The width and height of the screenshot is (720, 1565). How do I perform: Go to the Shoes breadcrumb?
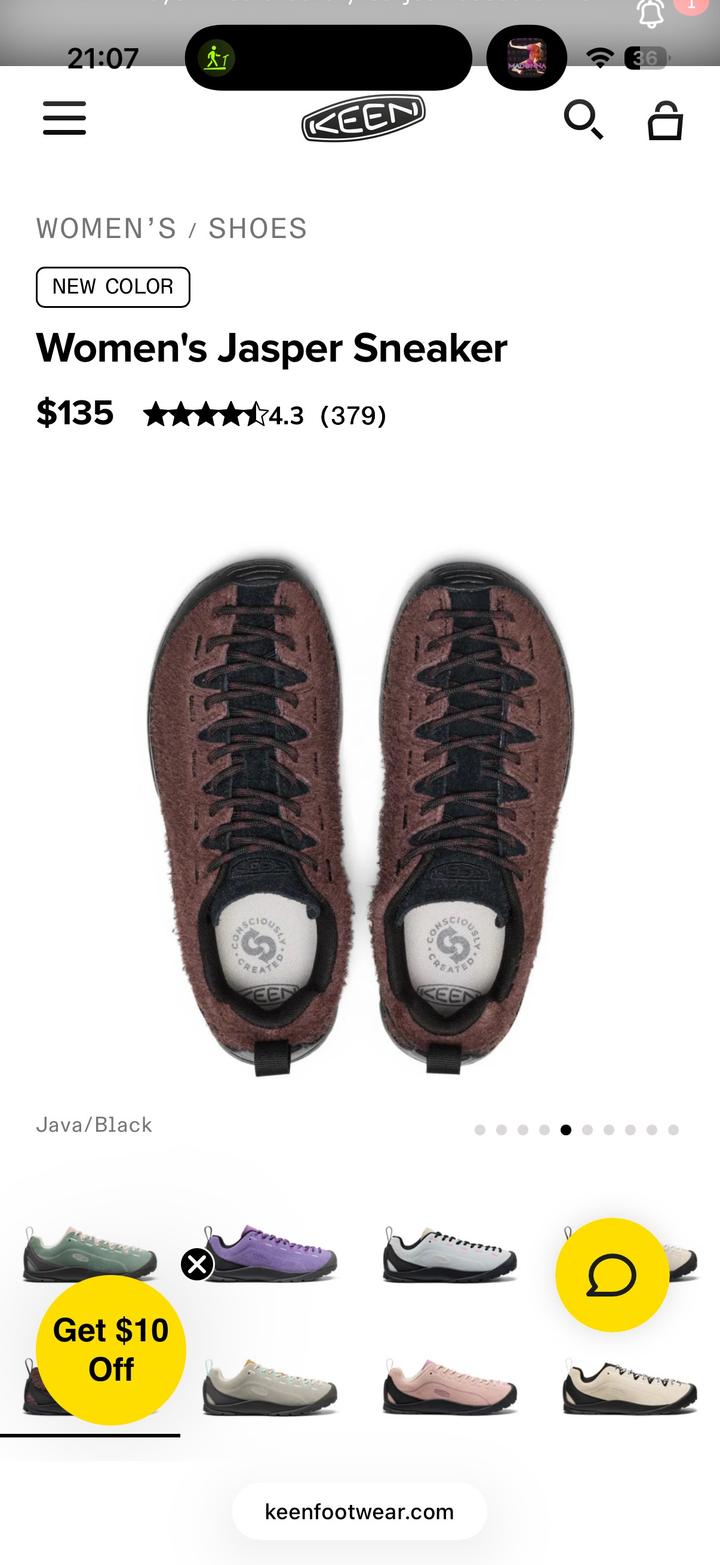pos(257,229)
